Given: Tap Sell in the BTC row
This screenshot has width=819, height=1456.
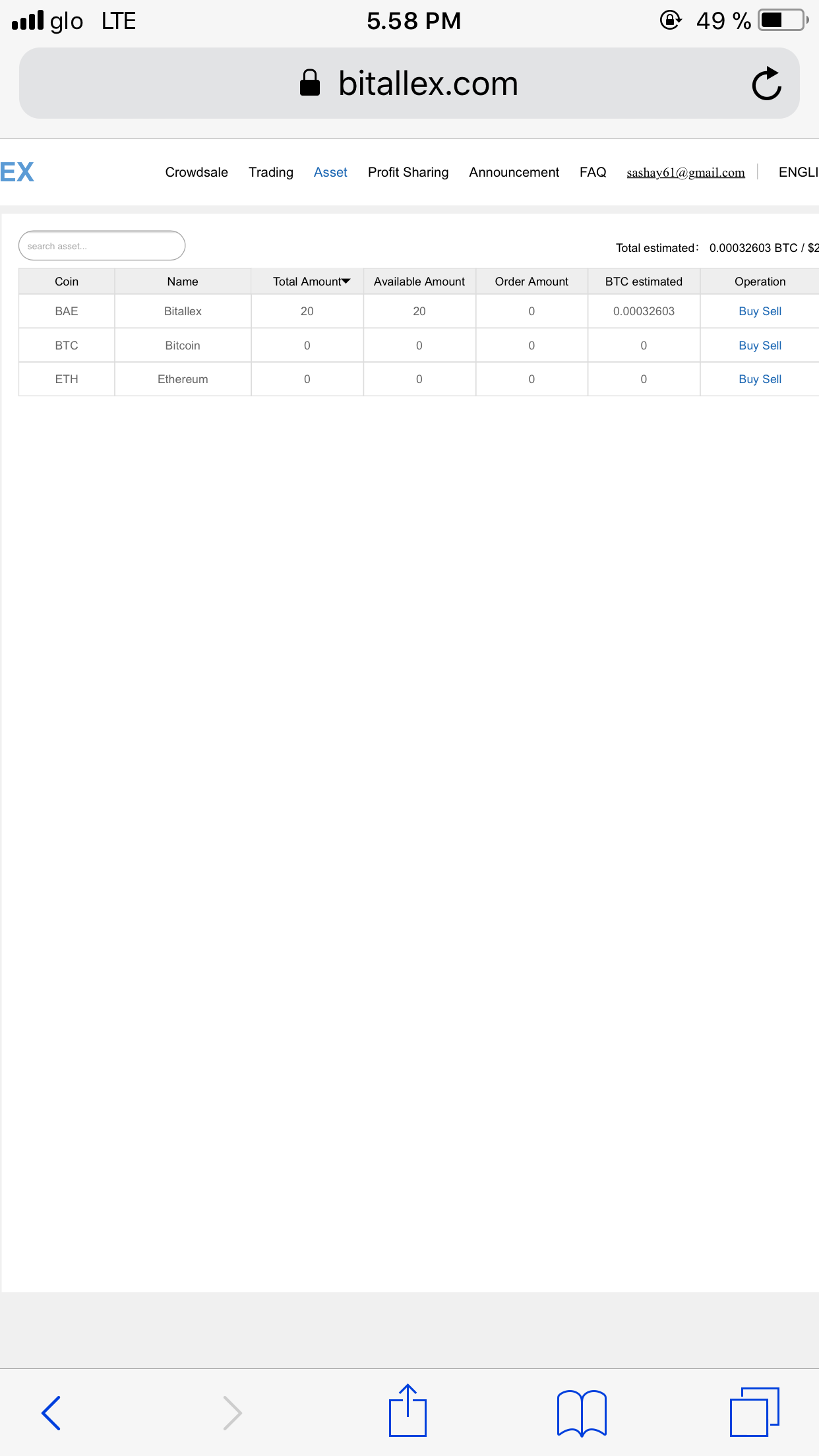Looking at the screenshot, I should click(772, 346).
